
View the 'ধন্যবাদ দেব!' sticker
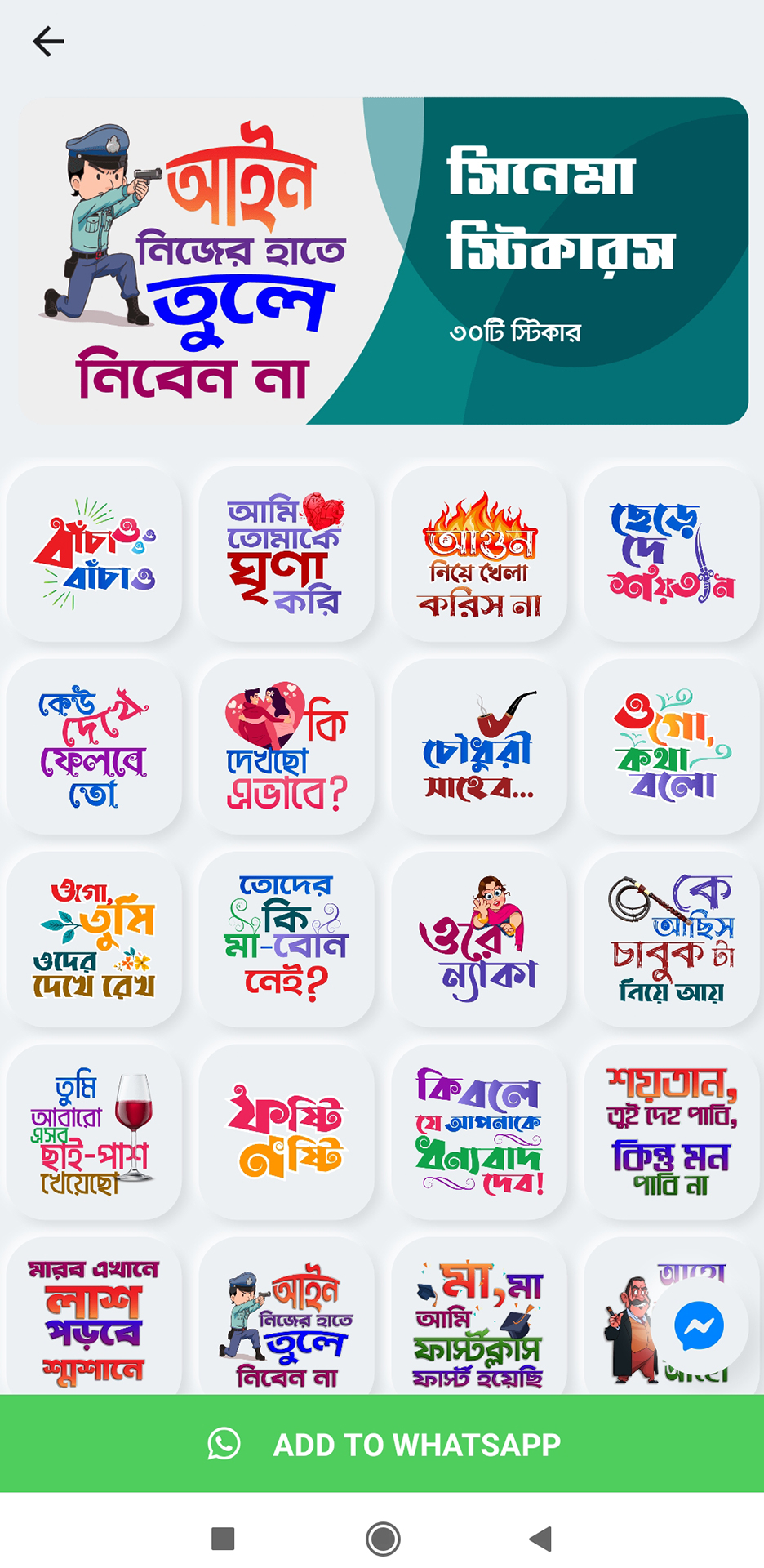[479, 1132]
